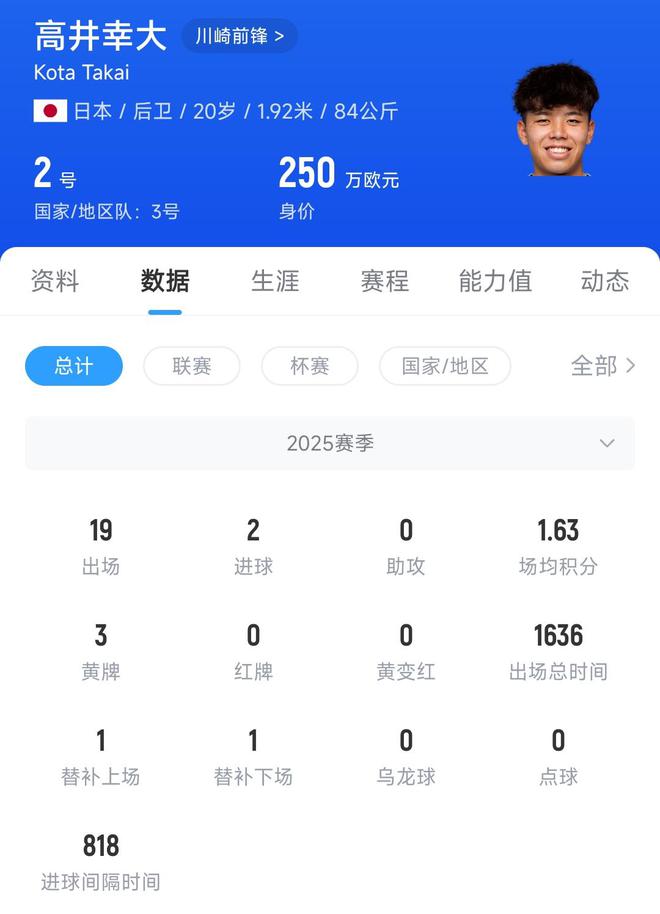The image size is (660, 914).
Task: Open the 生涯 tab
Action: point(275,281)
